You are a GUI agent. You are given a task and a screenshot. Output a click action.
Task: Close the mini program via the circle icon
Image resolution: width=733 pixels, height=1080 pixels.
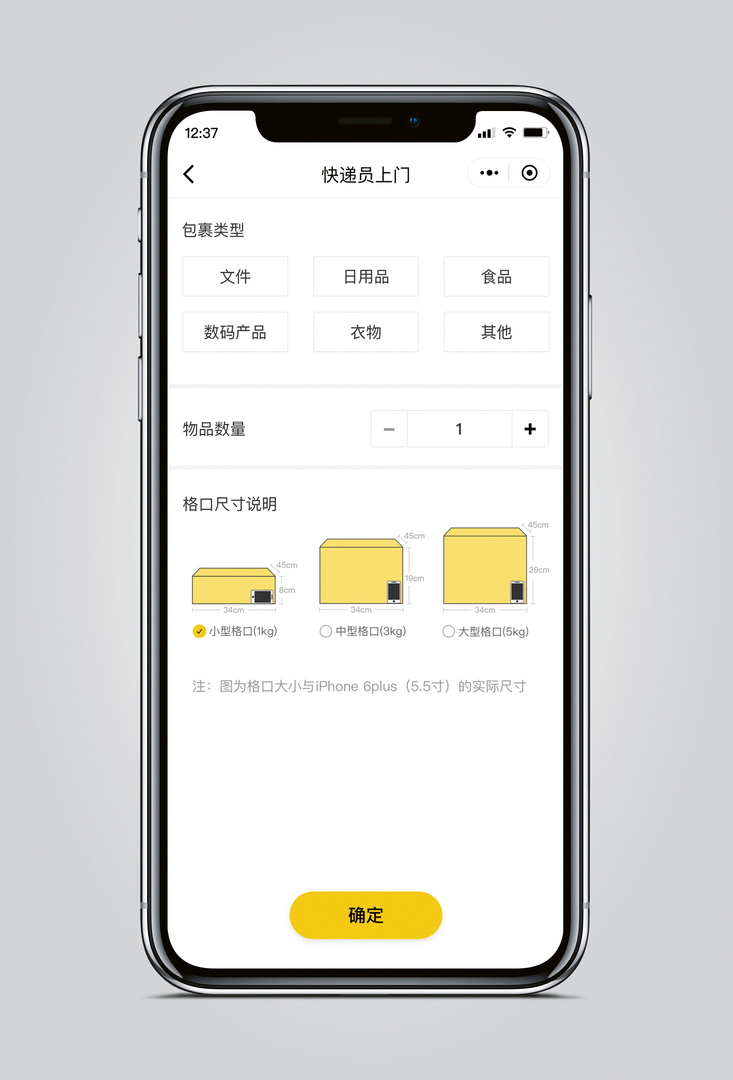(530, 173)
